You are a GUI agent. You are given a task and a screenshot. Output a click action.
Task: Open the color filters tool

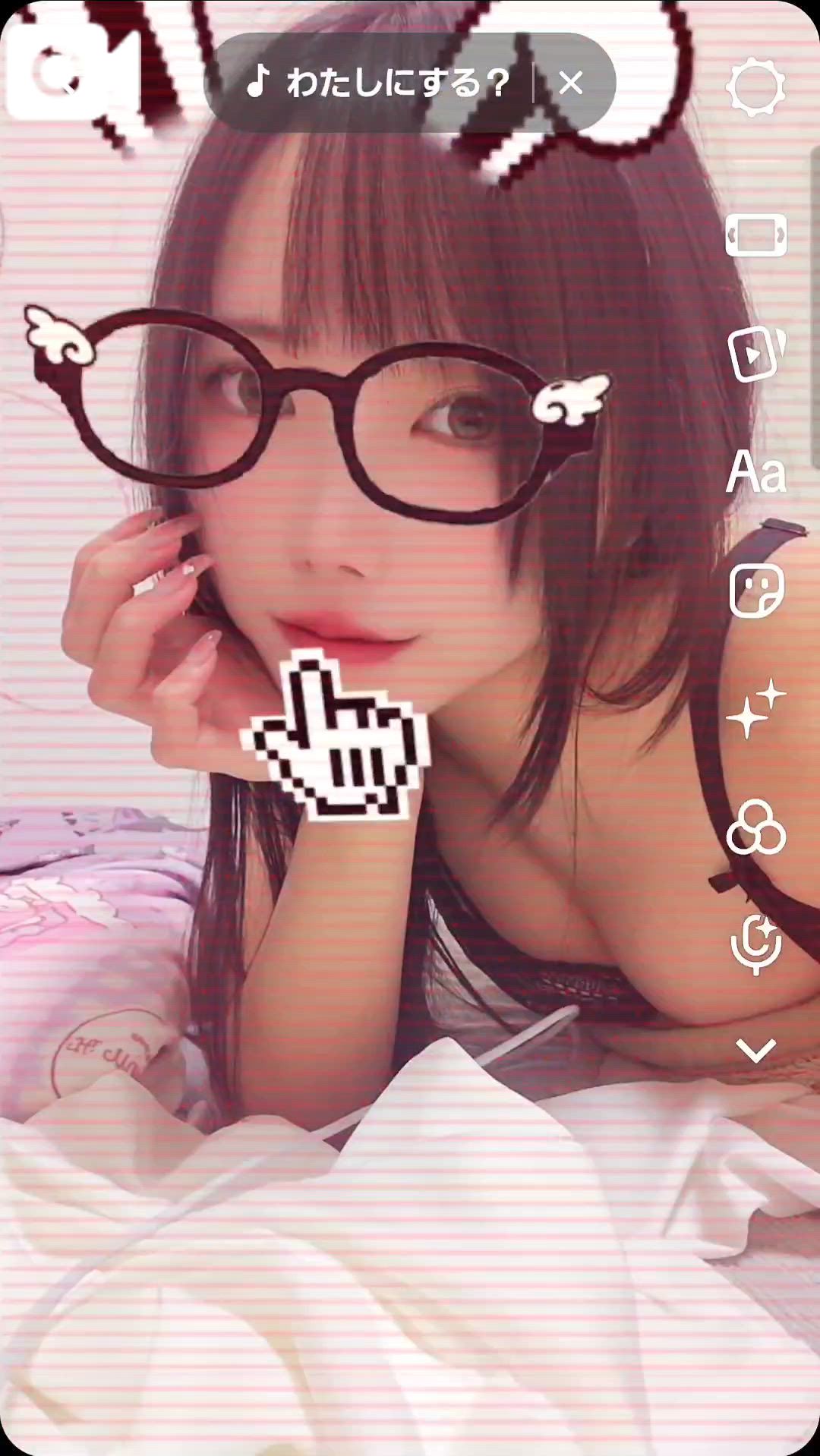tap(755, 828)
